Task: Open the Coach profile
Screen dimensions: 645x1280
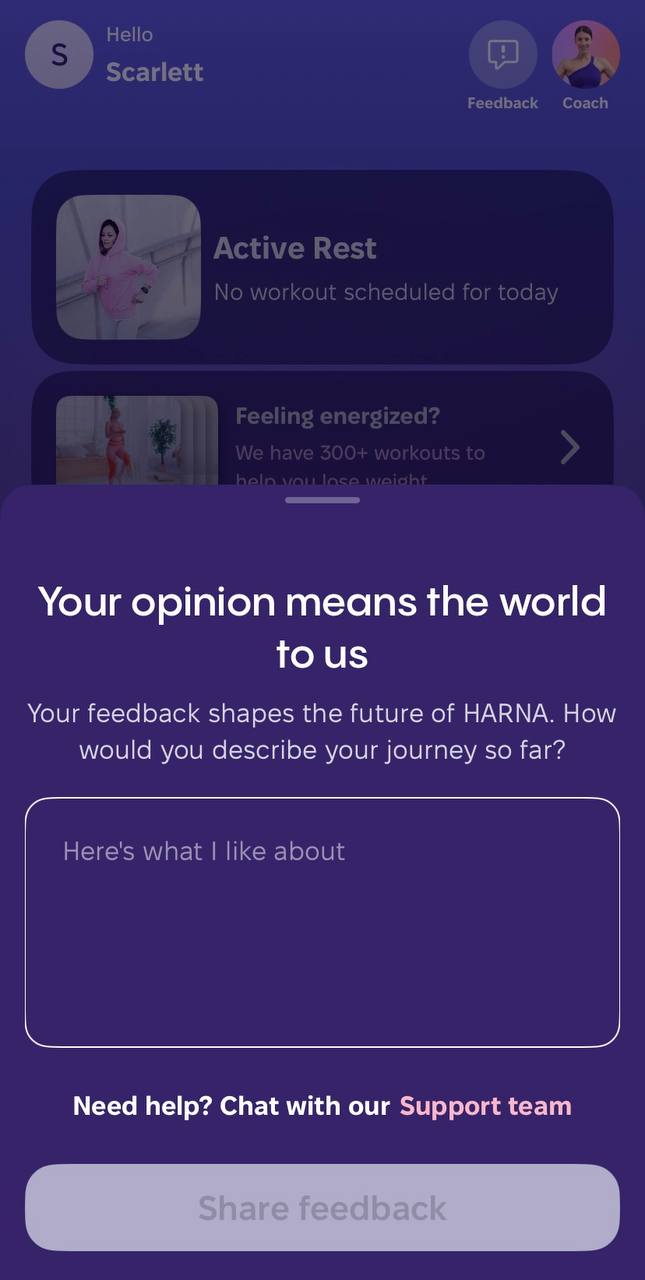Action: (x=585, y=56)
